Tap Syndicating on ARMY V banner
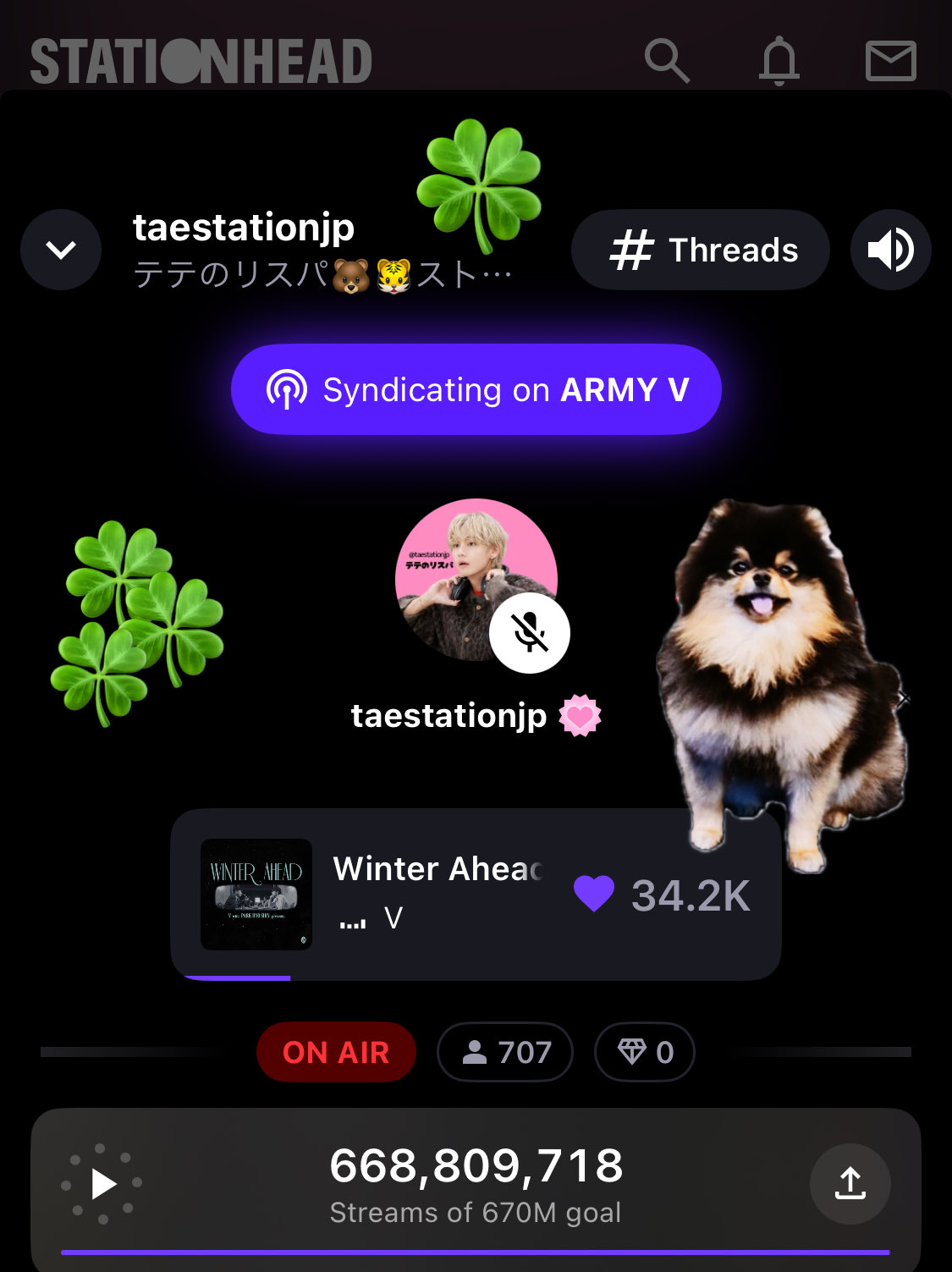The width and height of the screenshot is (952, 1272). click(x=476, y=389)
